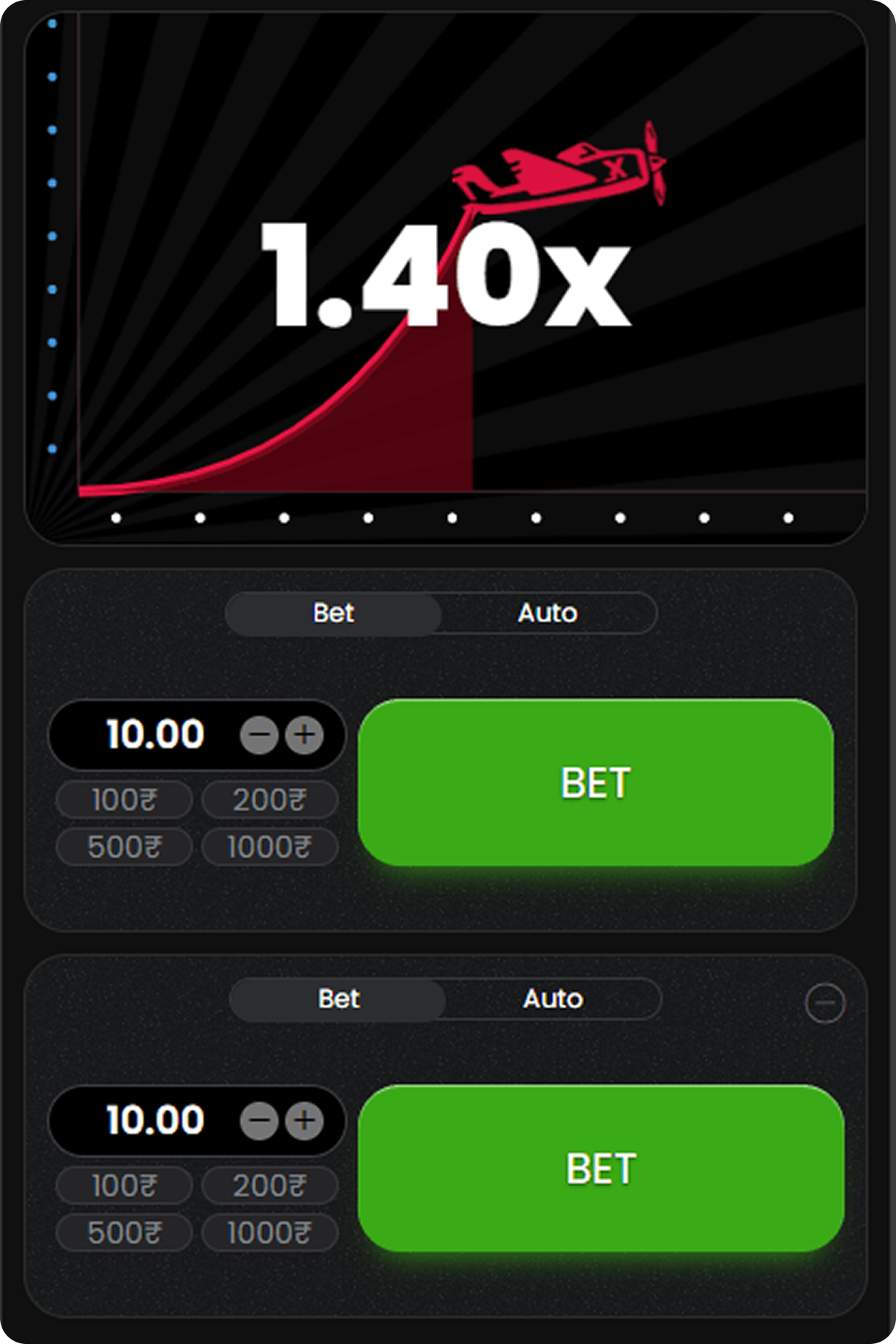This screenshot has width=896, height=1344.
Task: Select Bet tab in the second bet panel
Action: [338, 998]
